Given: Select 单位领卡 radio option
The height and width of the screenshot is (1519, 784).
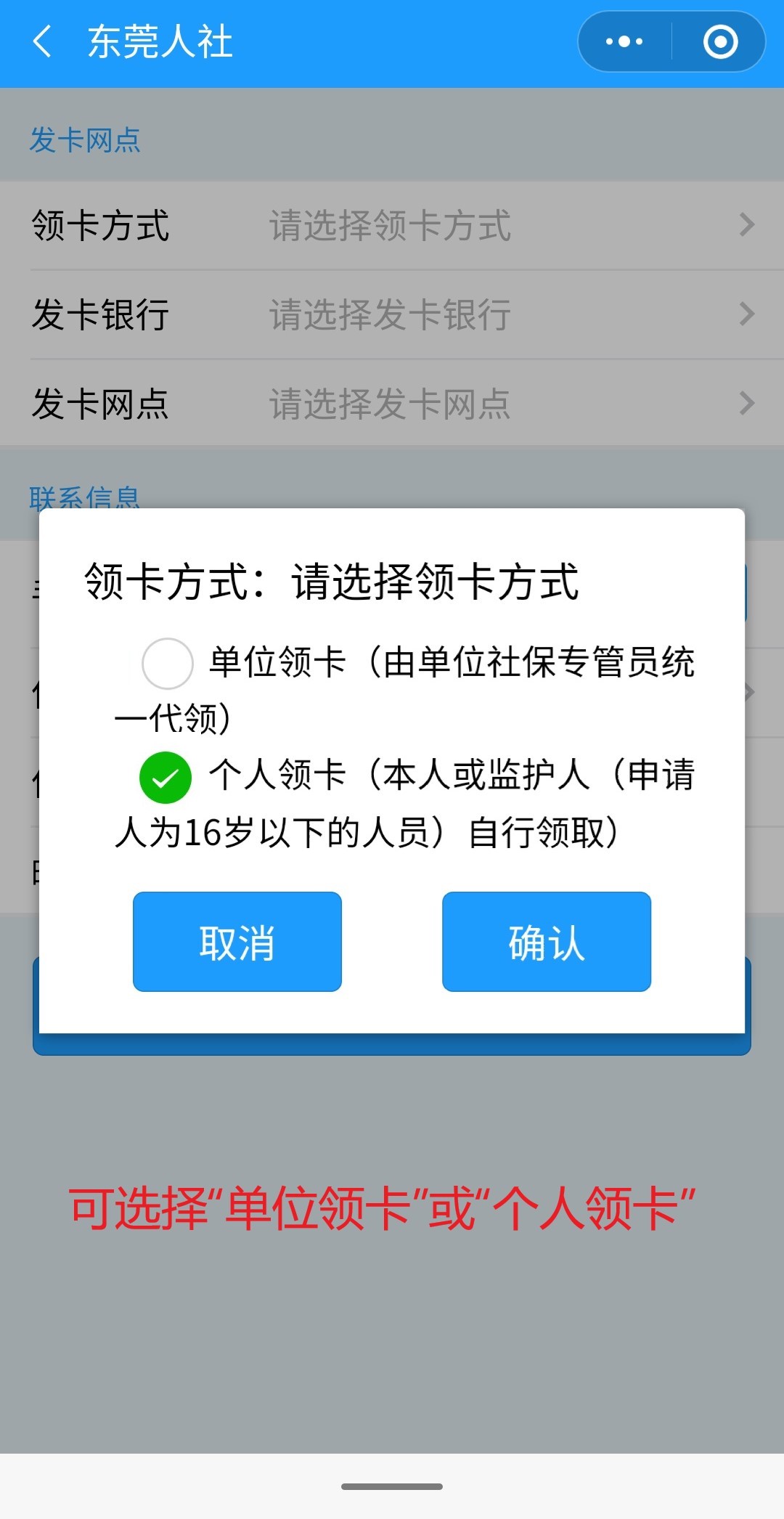Looking at the screenshot, I should click(x=168, y=663).
